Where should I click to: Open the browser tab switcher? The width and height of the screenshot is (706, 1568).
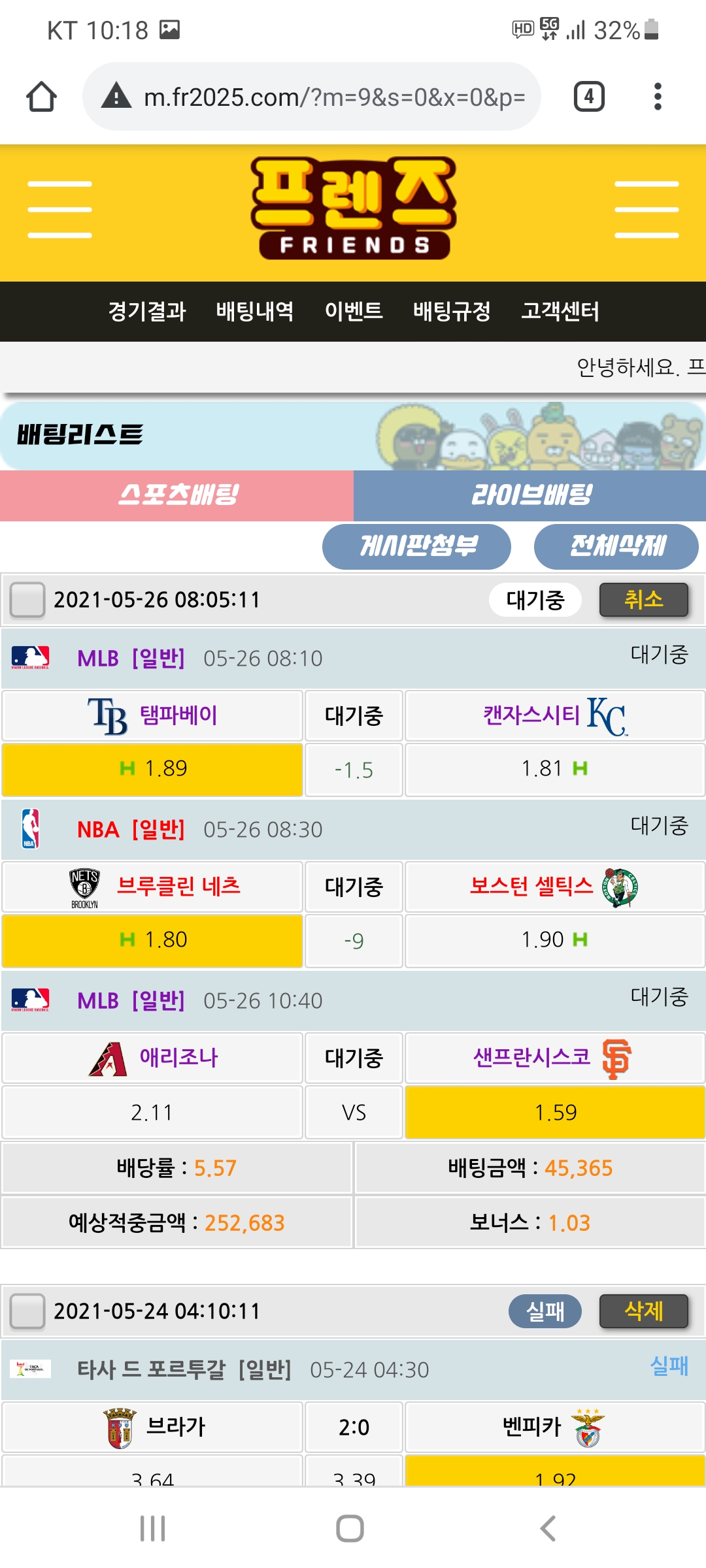[x=588, y=97]
